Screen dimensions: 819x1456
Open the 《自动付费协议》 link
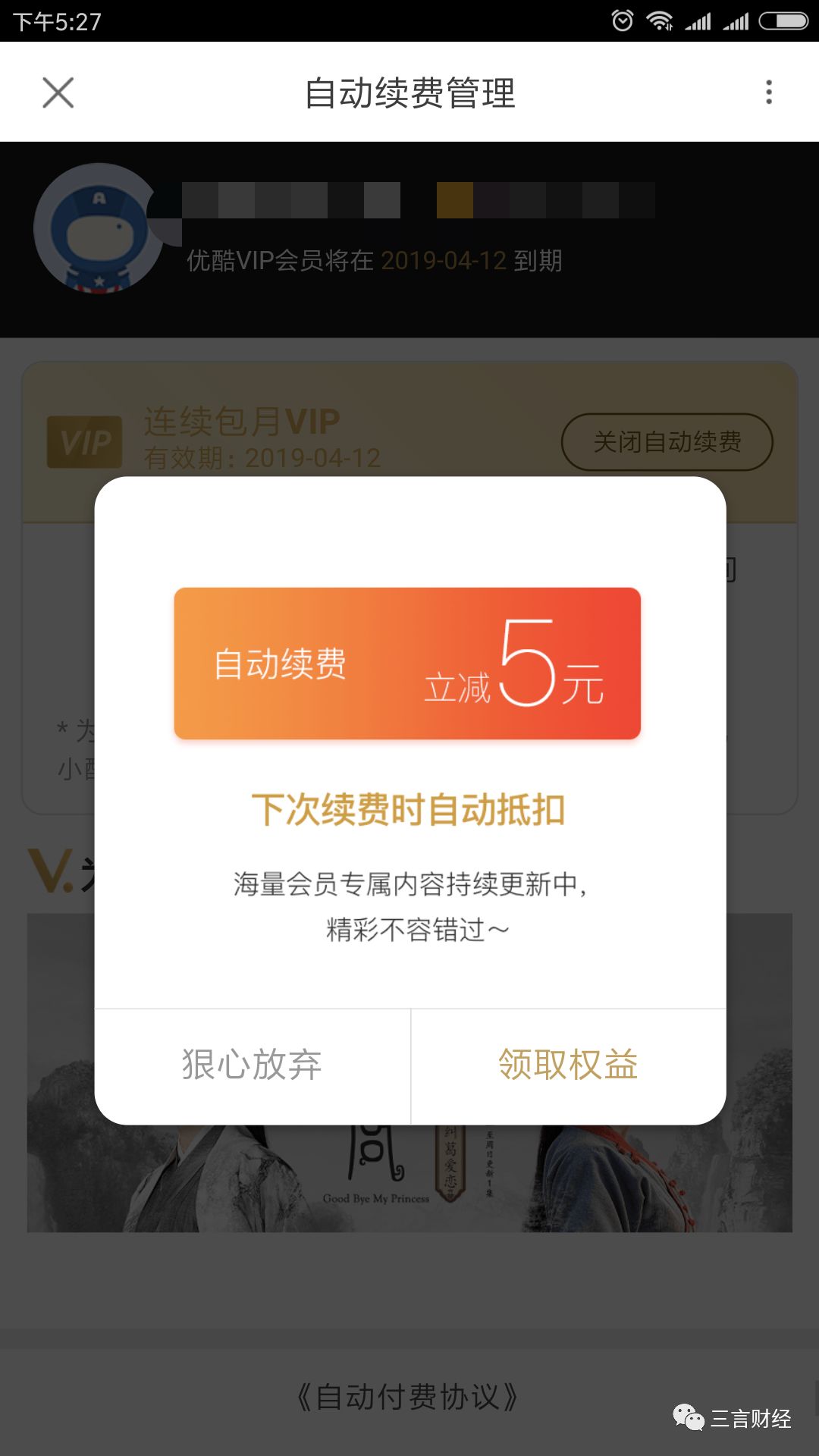coord(407,1396)
